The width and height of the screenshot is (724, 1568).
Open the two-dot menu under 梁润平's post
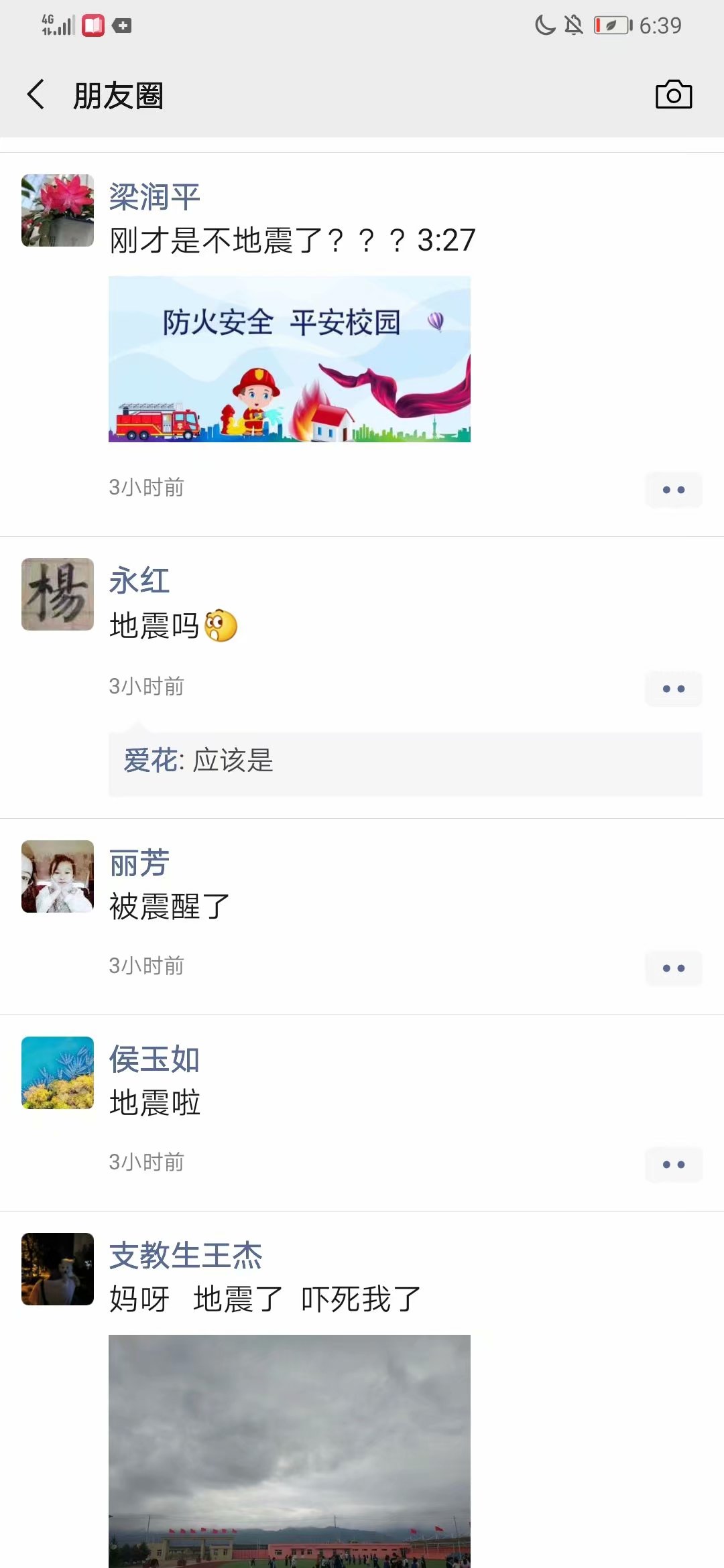tap(674, 490)
